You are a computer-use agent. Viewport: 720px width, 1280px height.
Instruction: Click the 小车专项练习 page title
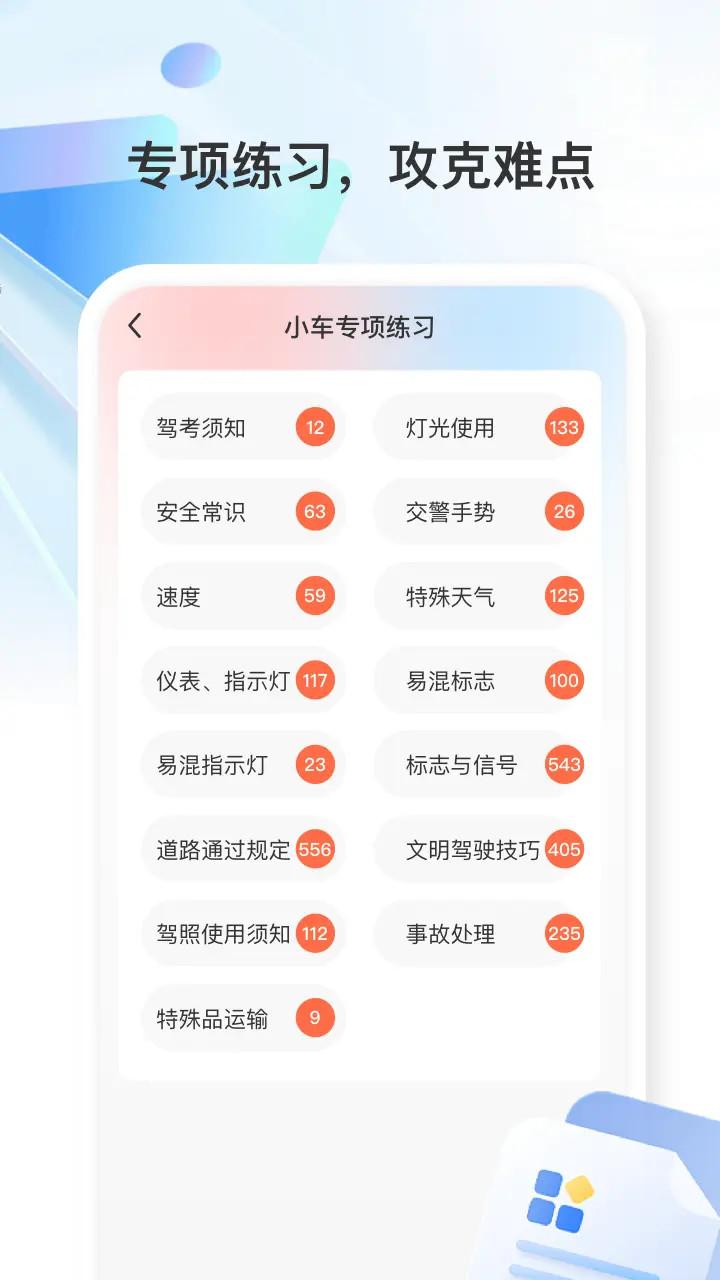click(360, 324)
